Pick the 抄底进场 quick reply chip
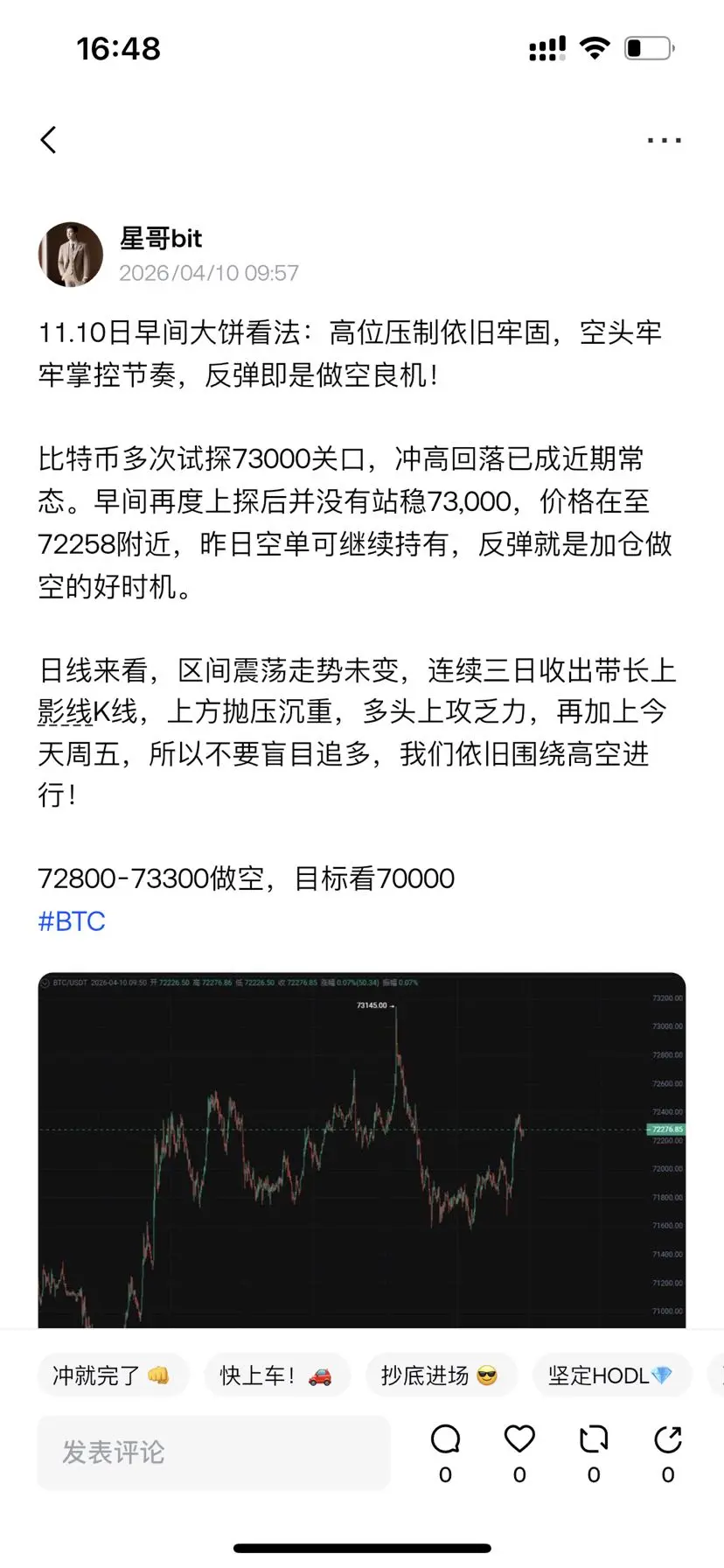Image resolution: width=724 pixels, height=1568 pixels. click(439, 1375)
